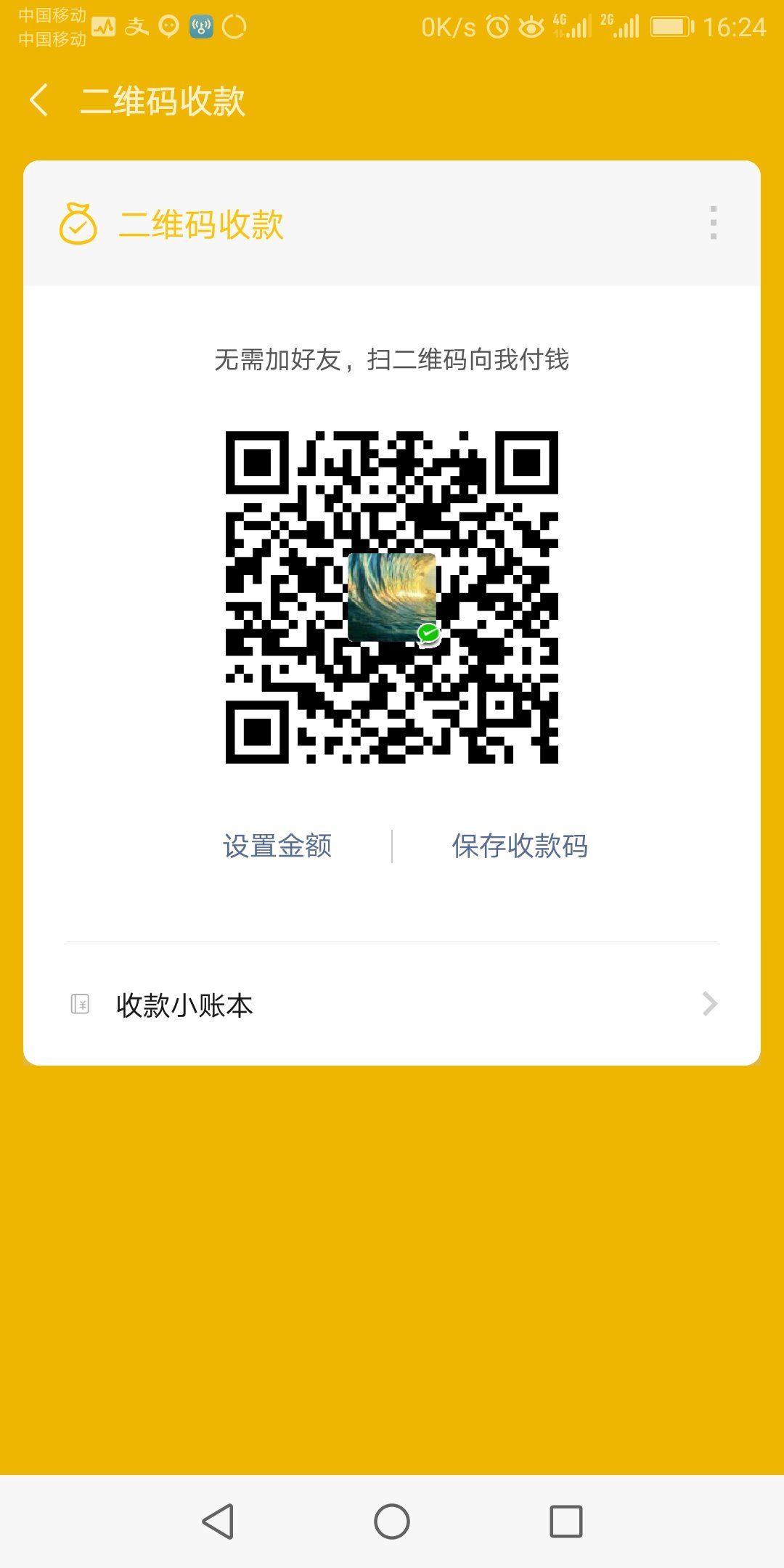Tap the system home button
Image resolution: width=784 pixels, height=1568 pixels.
[x=392, y=1521]
